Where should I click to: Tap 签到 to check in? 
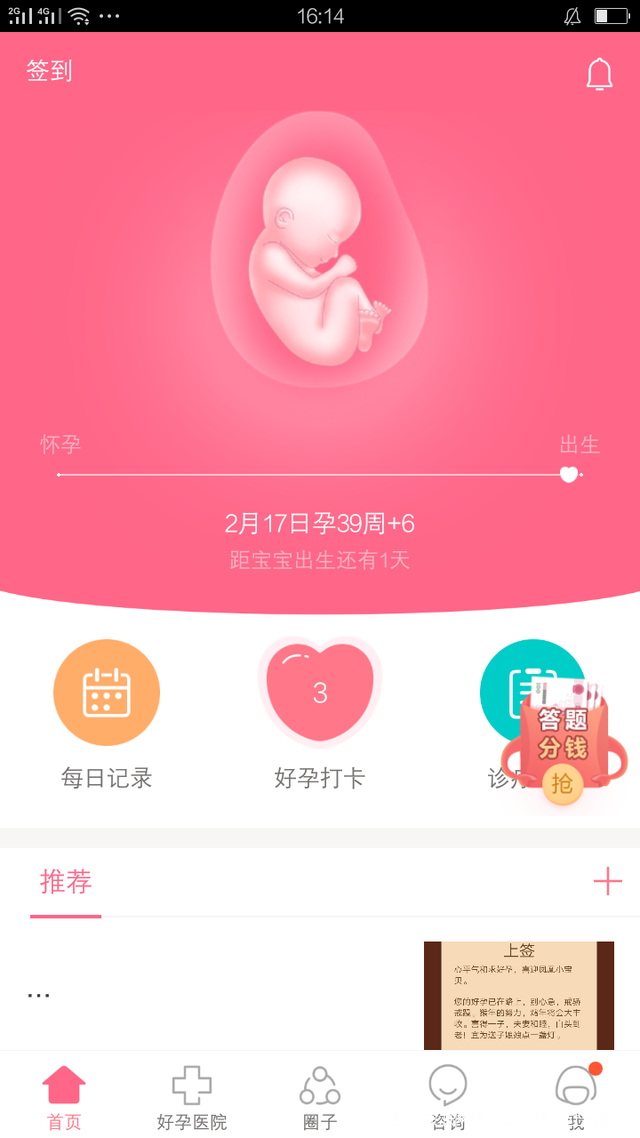point(49,71)
